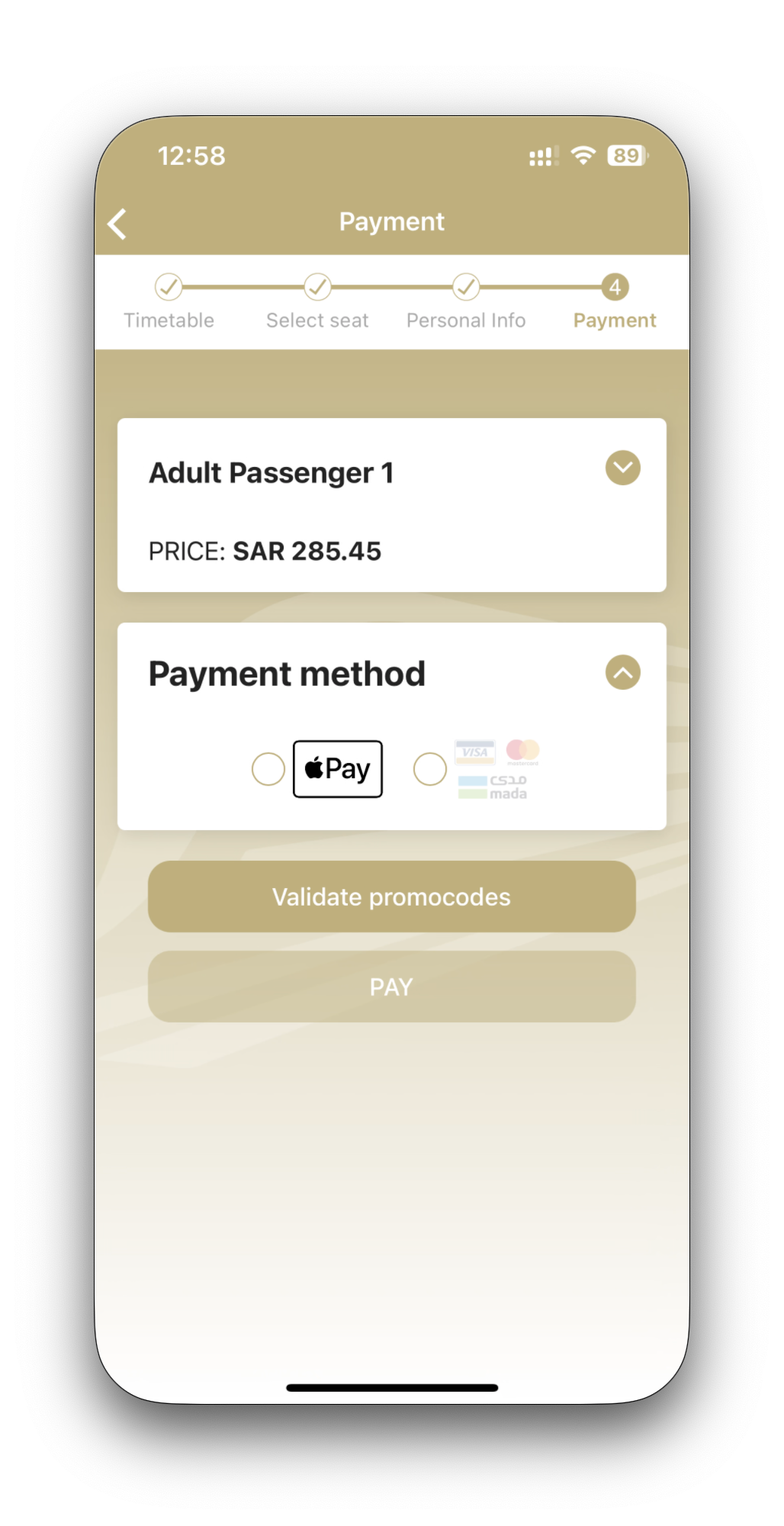Image resolution: width=784 pixels, height=1526 pixels.
Task: Expand Adult Passenger 1 details
Action: (x=622, y=468)
